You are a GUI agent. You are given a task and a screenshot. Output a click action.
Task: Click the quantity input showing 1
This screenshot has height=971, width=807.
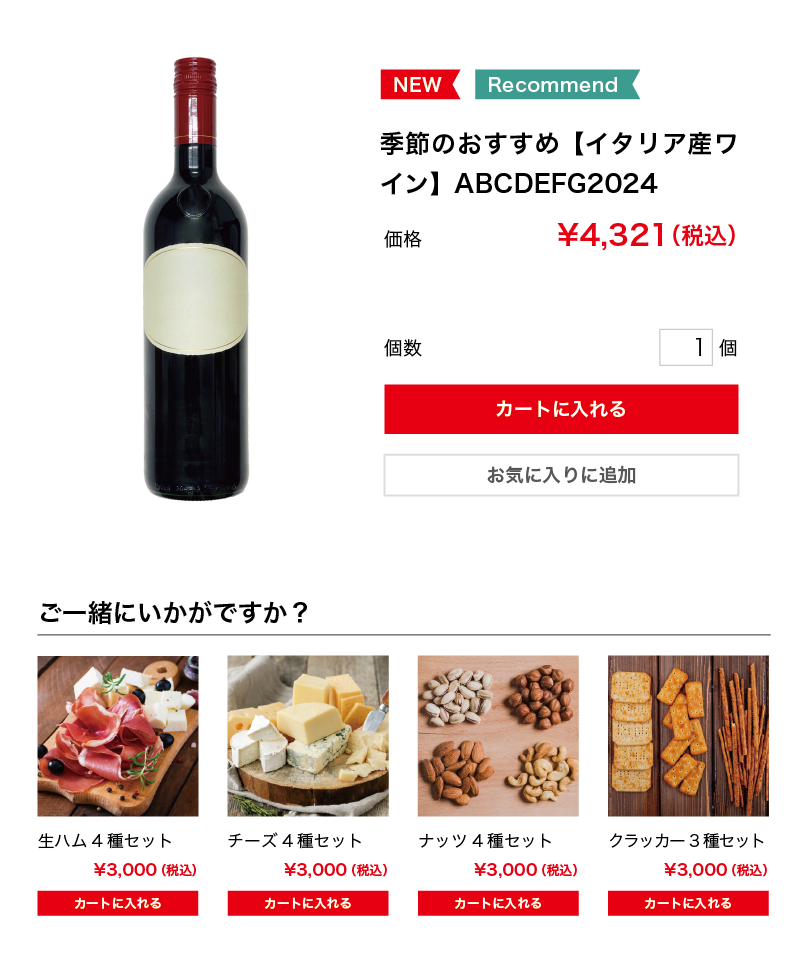point(685,347)
